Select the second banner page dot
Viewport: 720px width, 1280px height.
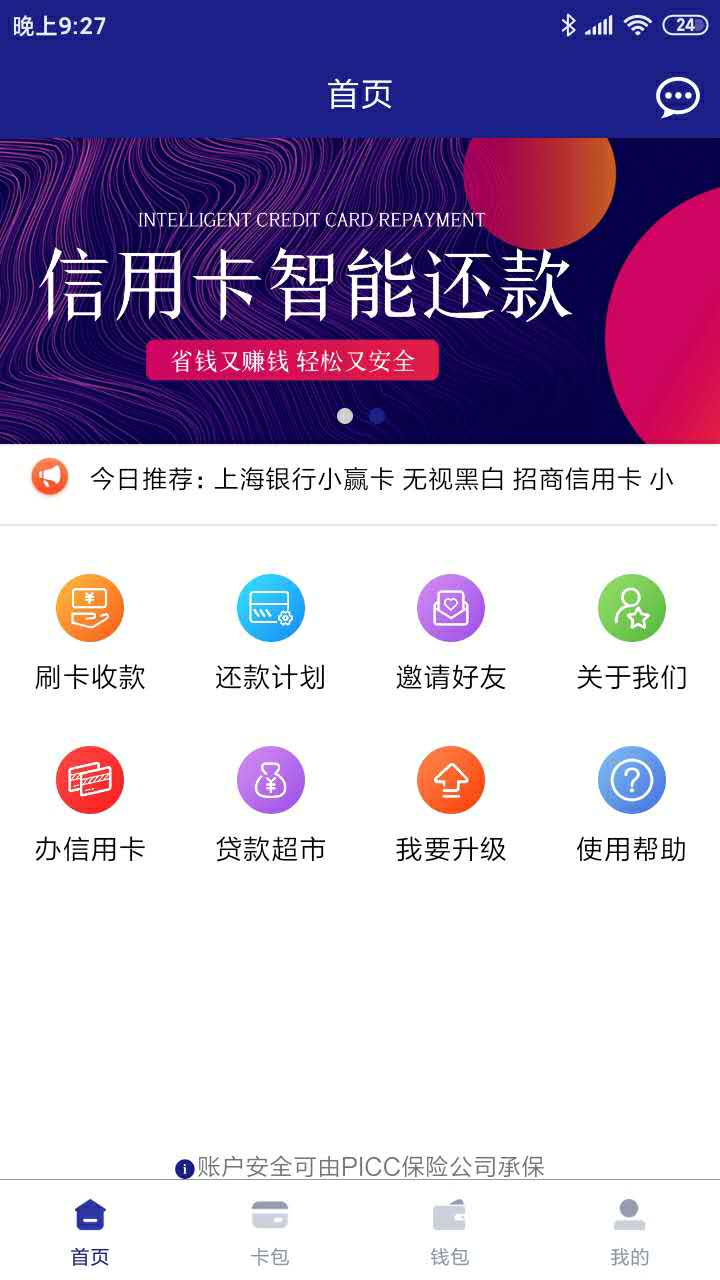click(377, 416)
